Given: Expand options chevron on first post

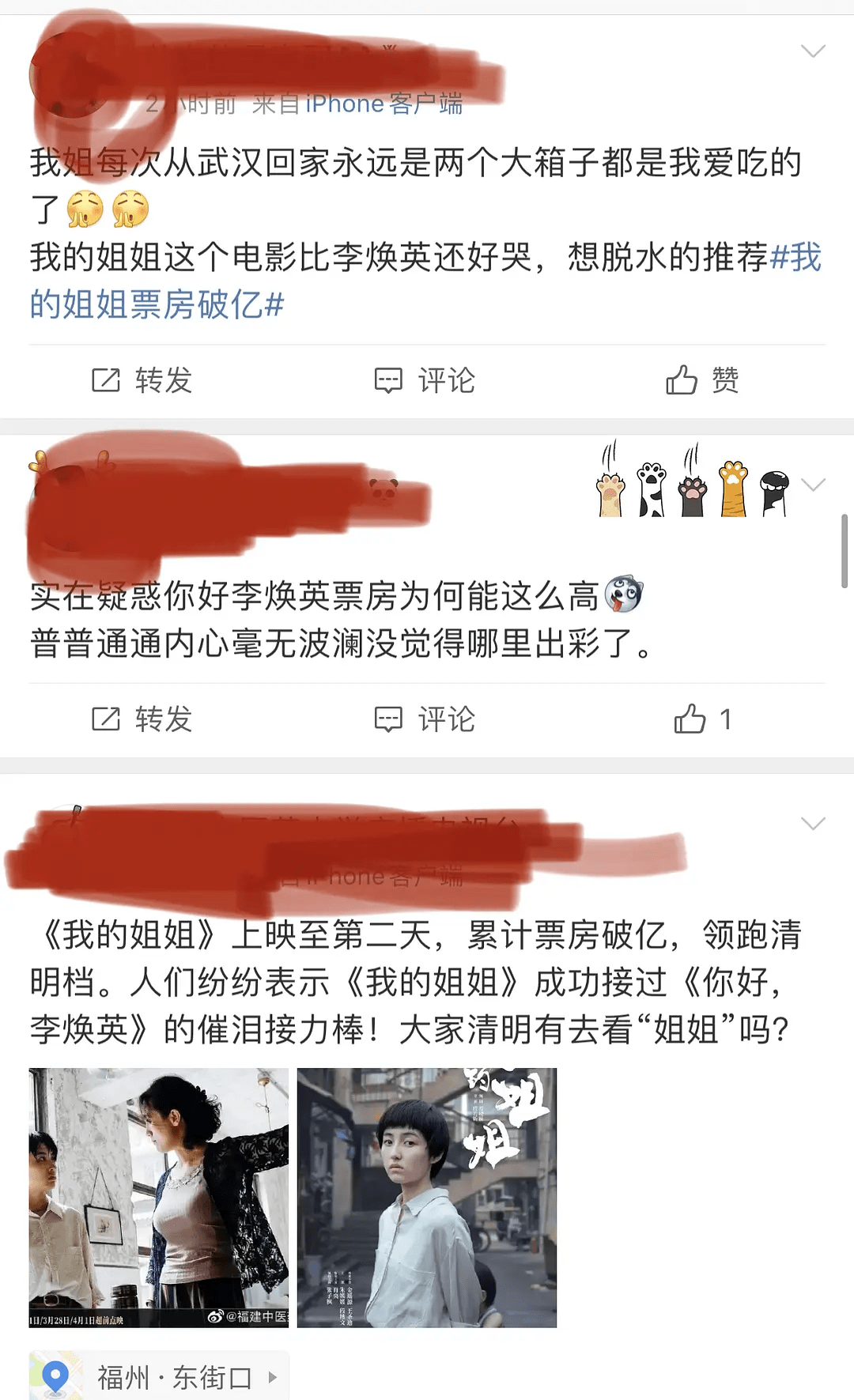Looking at the screenshot, I should (813, 51).
